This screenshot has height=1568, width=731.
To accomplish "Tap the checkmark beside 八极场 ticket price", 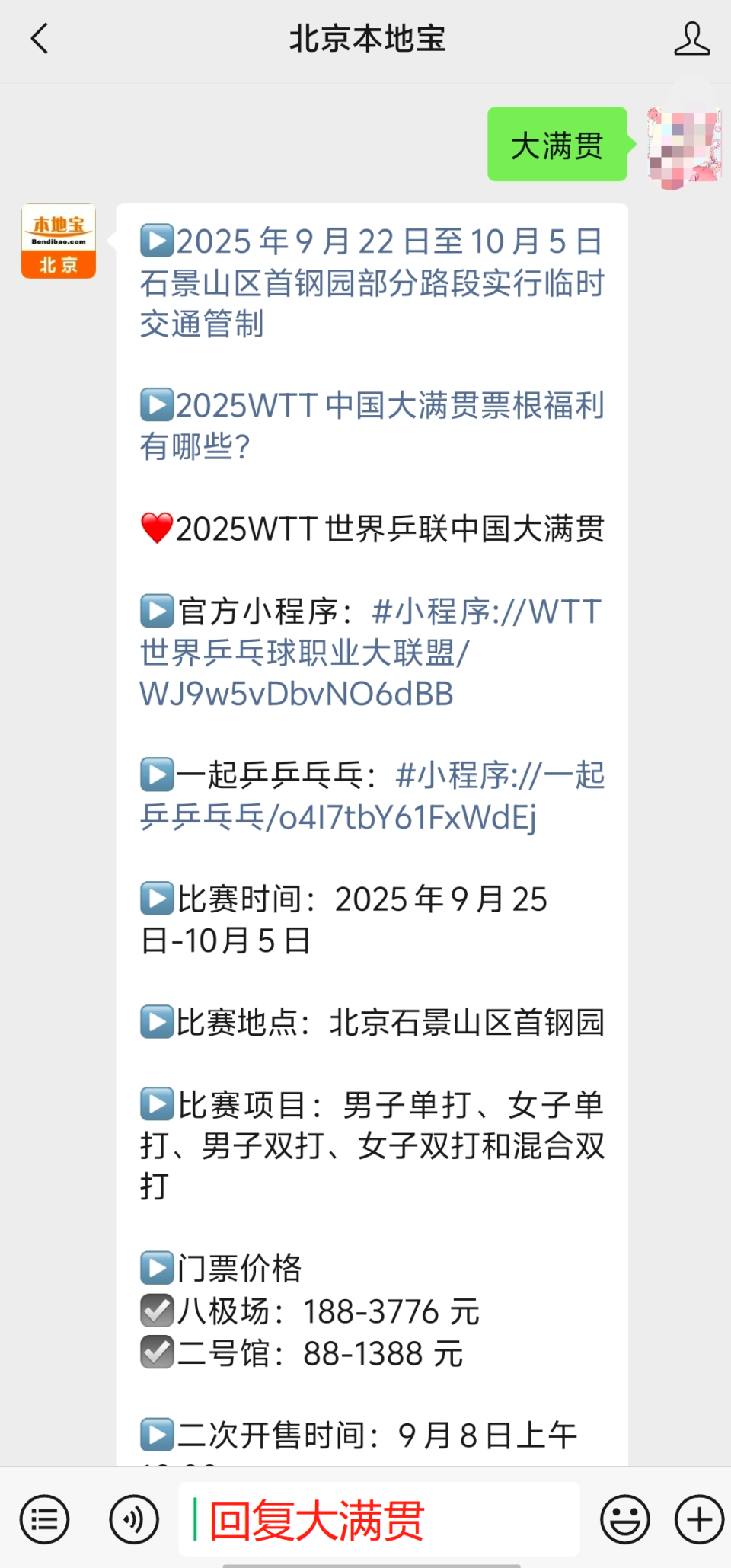I will [157, 1311].
